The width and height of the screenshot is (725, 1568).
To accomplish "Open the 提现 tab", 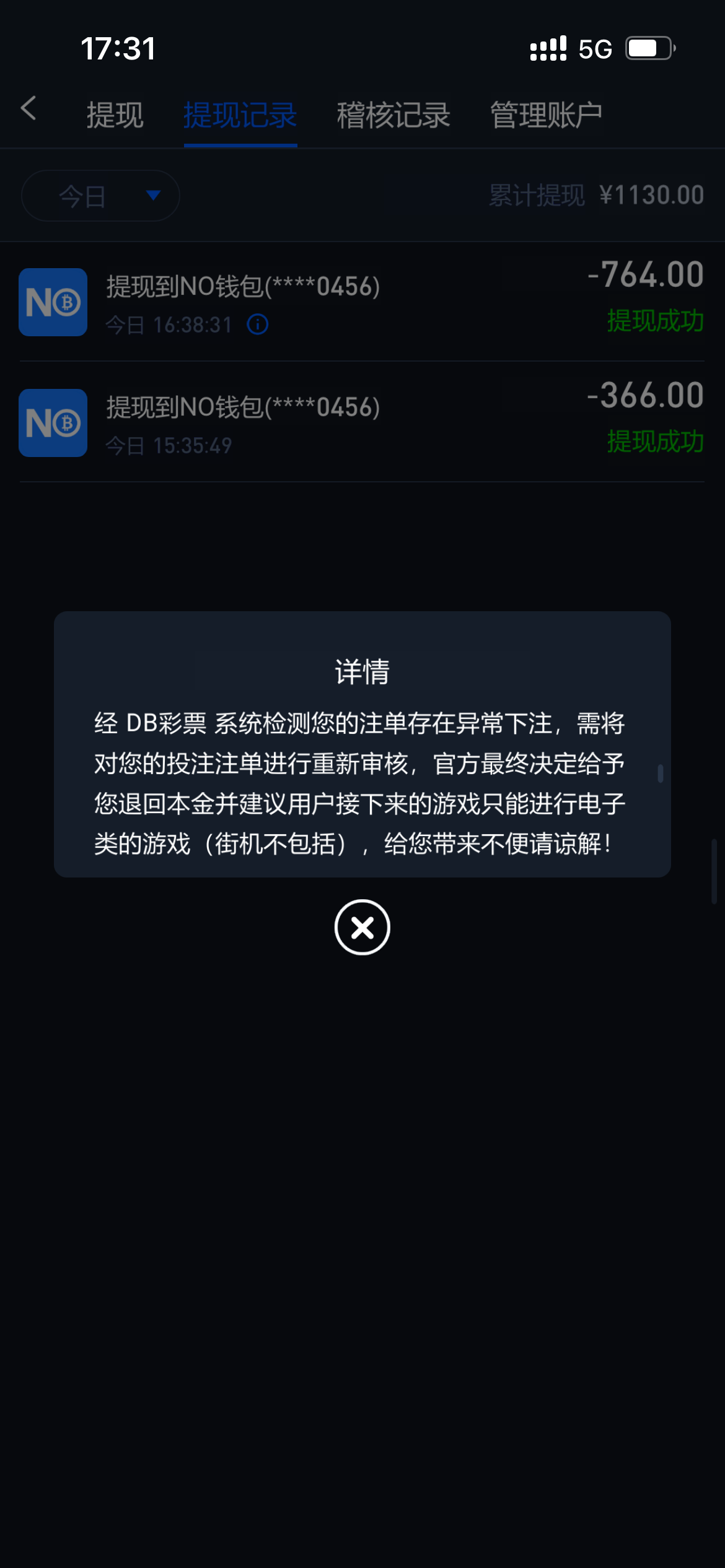I will (x=115, y=115).
